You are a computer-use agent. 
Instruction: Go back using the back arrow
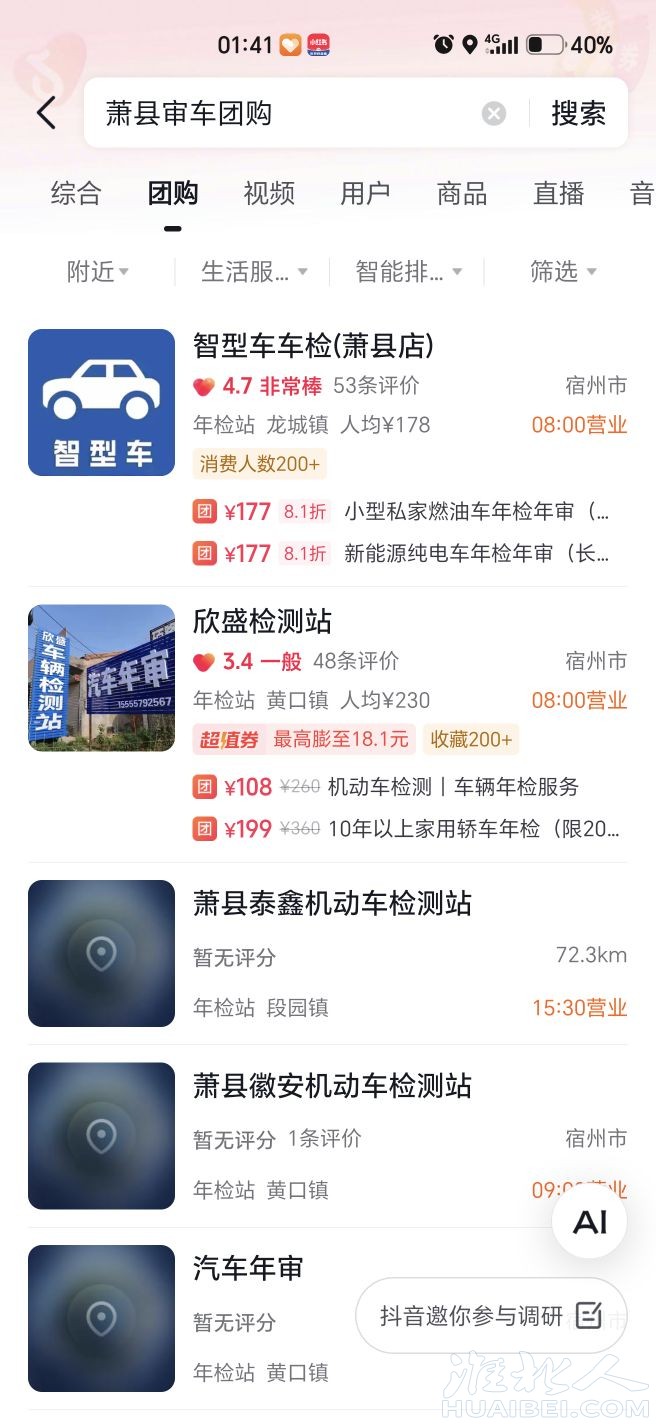pos(46,113)
